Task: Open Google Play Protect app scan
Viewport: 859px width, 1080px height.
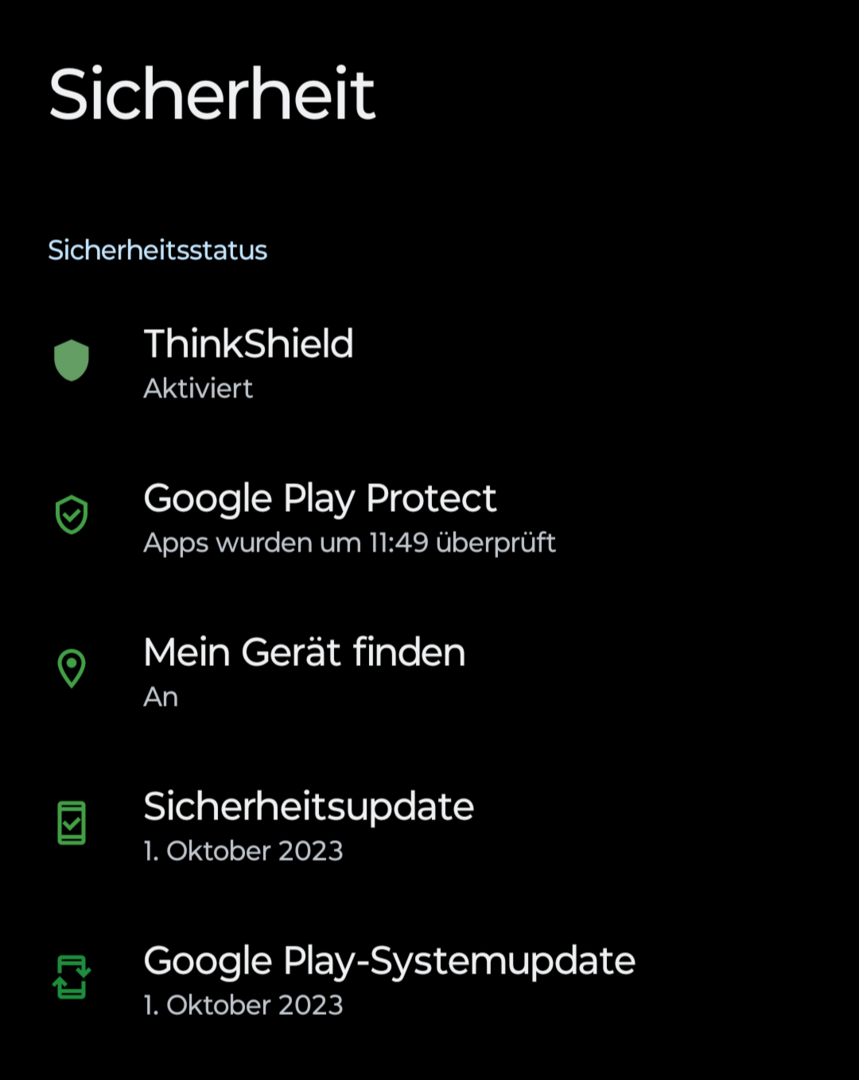Action: [320, 515]
